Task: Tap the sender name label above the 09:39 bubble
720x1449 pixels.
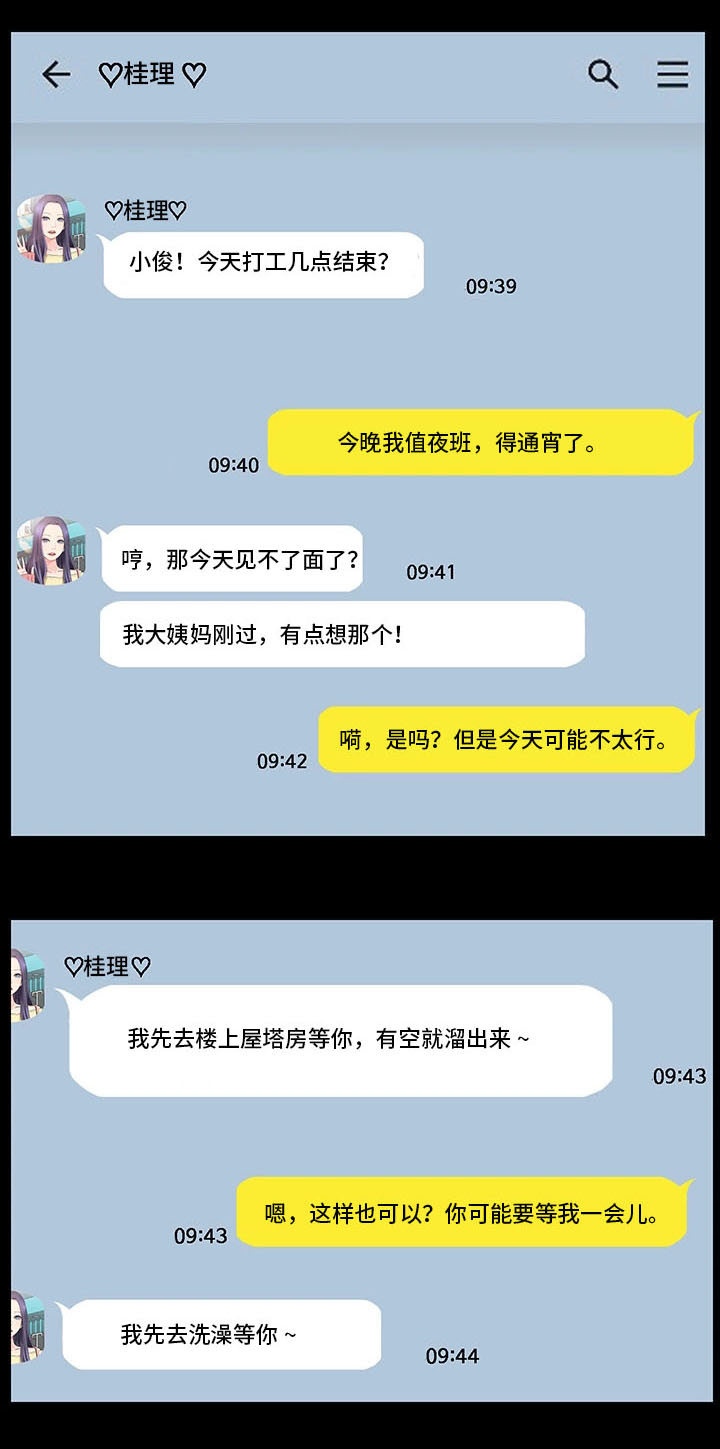Action: (146, 209)
